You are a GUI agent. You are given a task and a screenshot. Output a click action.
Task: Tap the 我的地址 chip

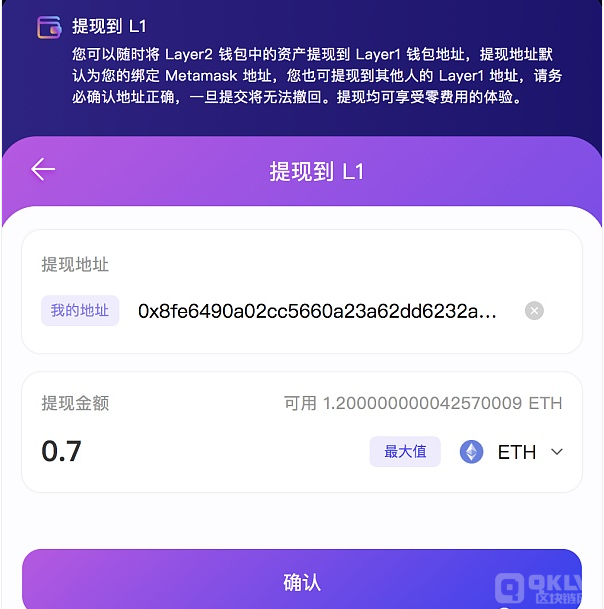(x=80, y=311)
